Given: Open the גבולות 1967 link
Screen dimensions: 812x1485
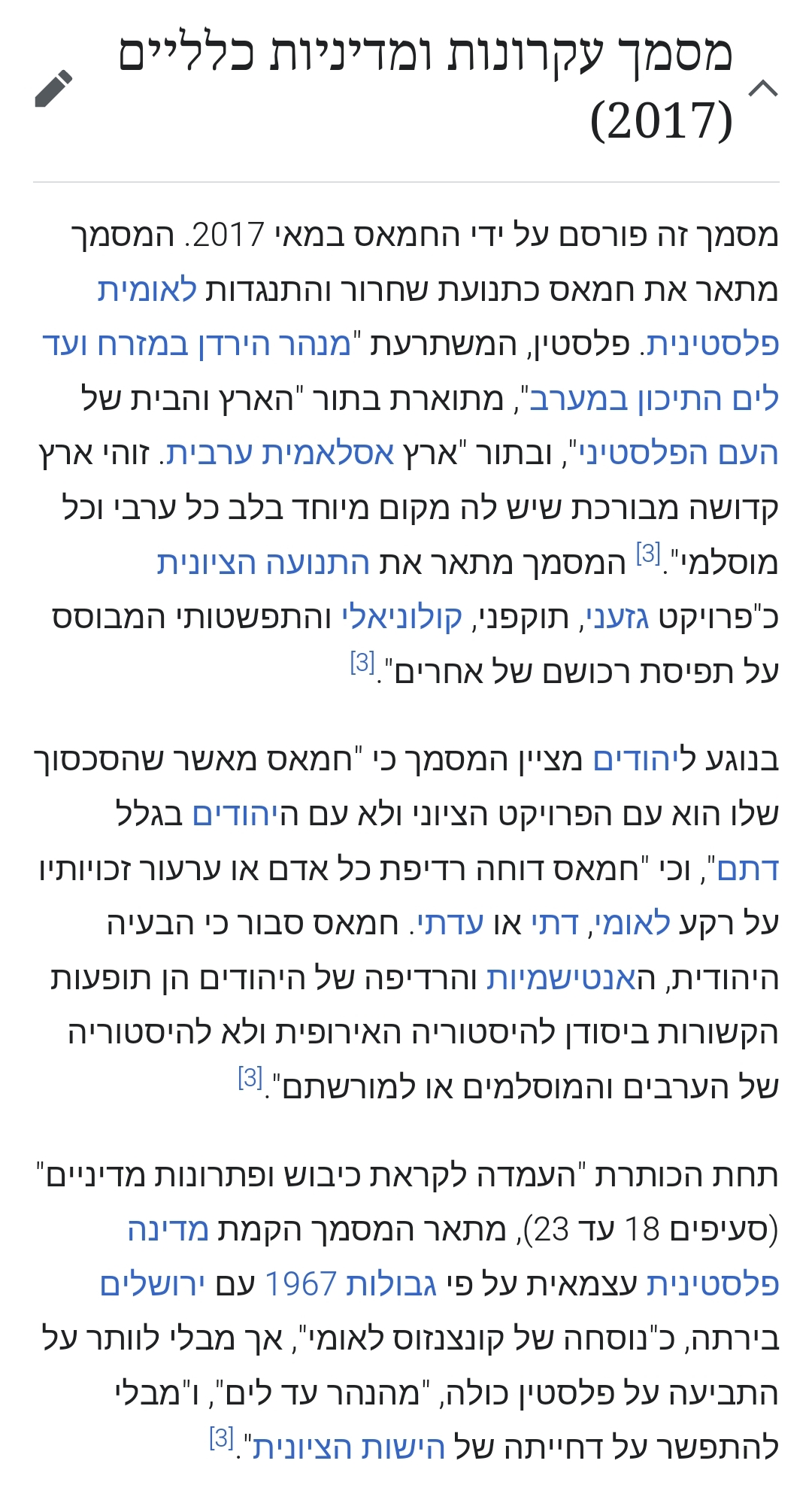Looking at the screenshot, I should (350, 1283).
